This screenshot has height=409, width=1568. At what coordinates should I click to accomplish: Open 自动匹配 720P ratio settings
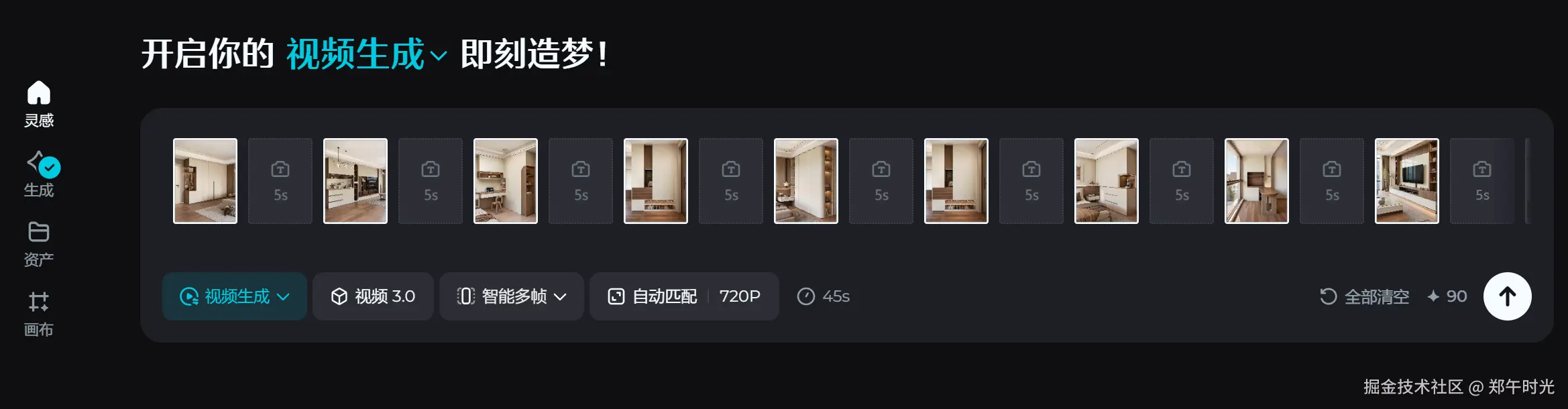tap(684, 296)
